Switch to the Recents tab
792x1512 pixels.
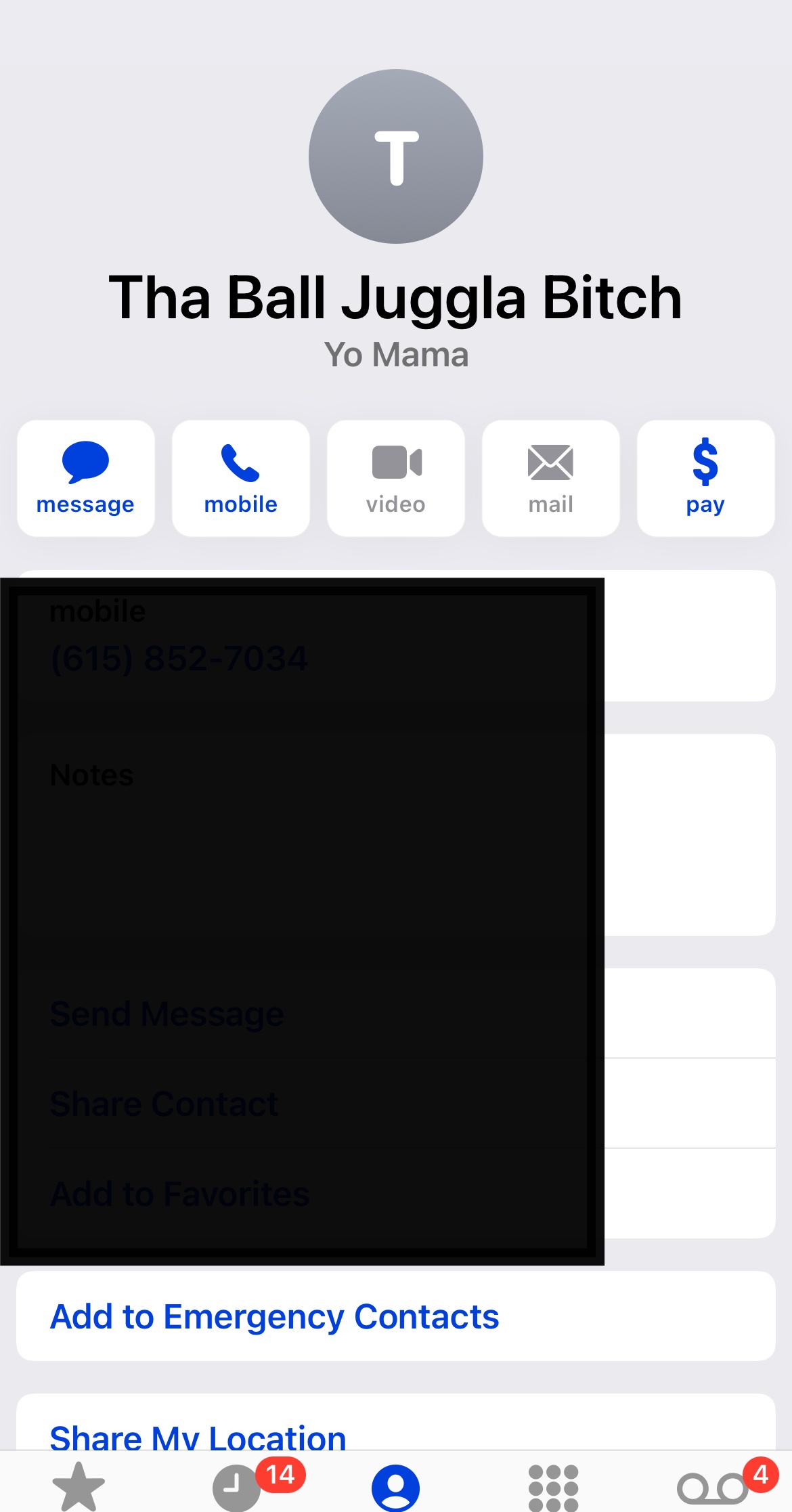pyautogui.click(x=237, y=1486)
